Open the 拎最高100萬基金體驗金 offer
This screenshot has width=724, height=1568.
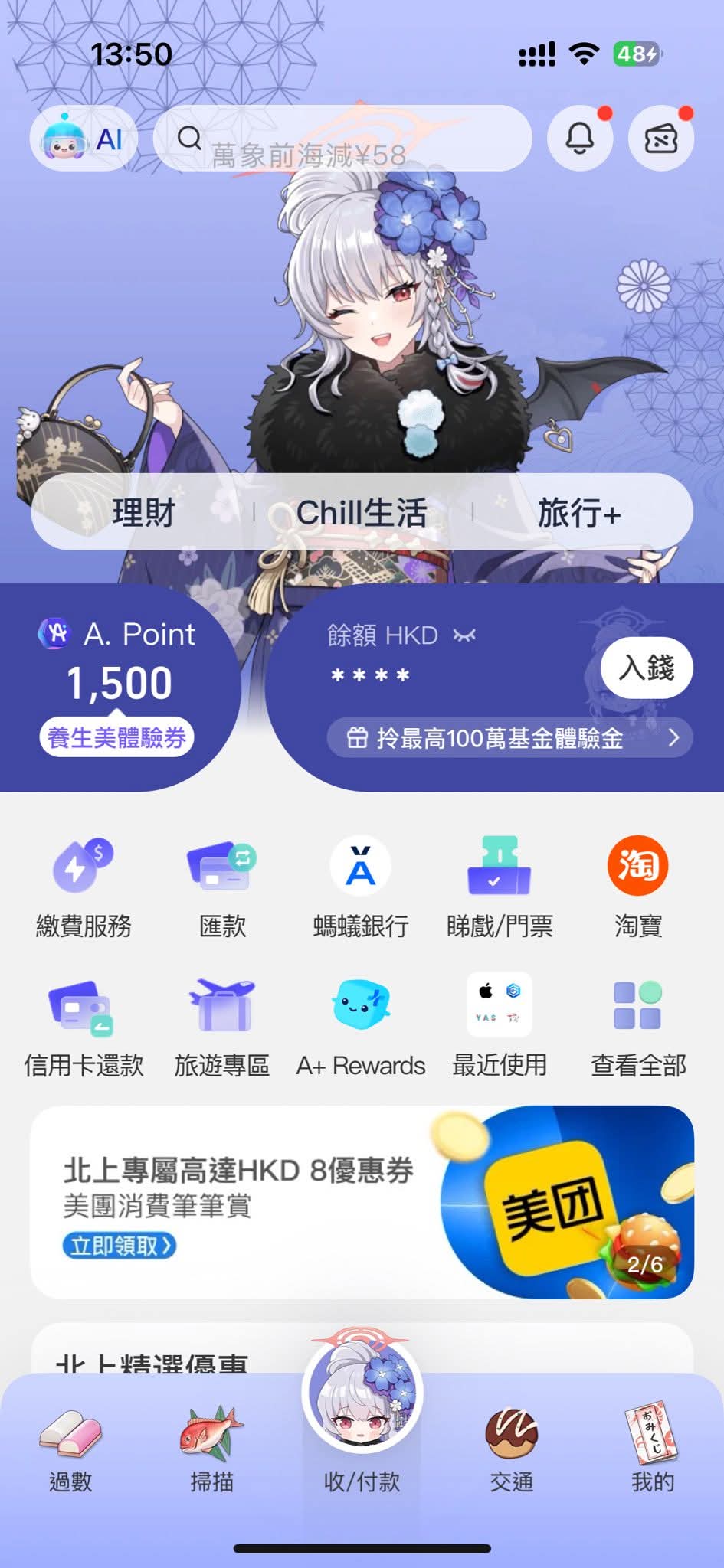point(509,738)
